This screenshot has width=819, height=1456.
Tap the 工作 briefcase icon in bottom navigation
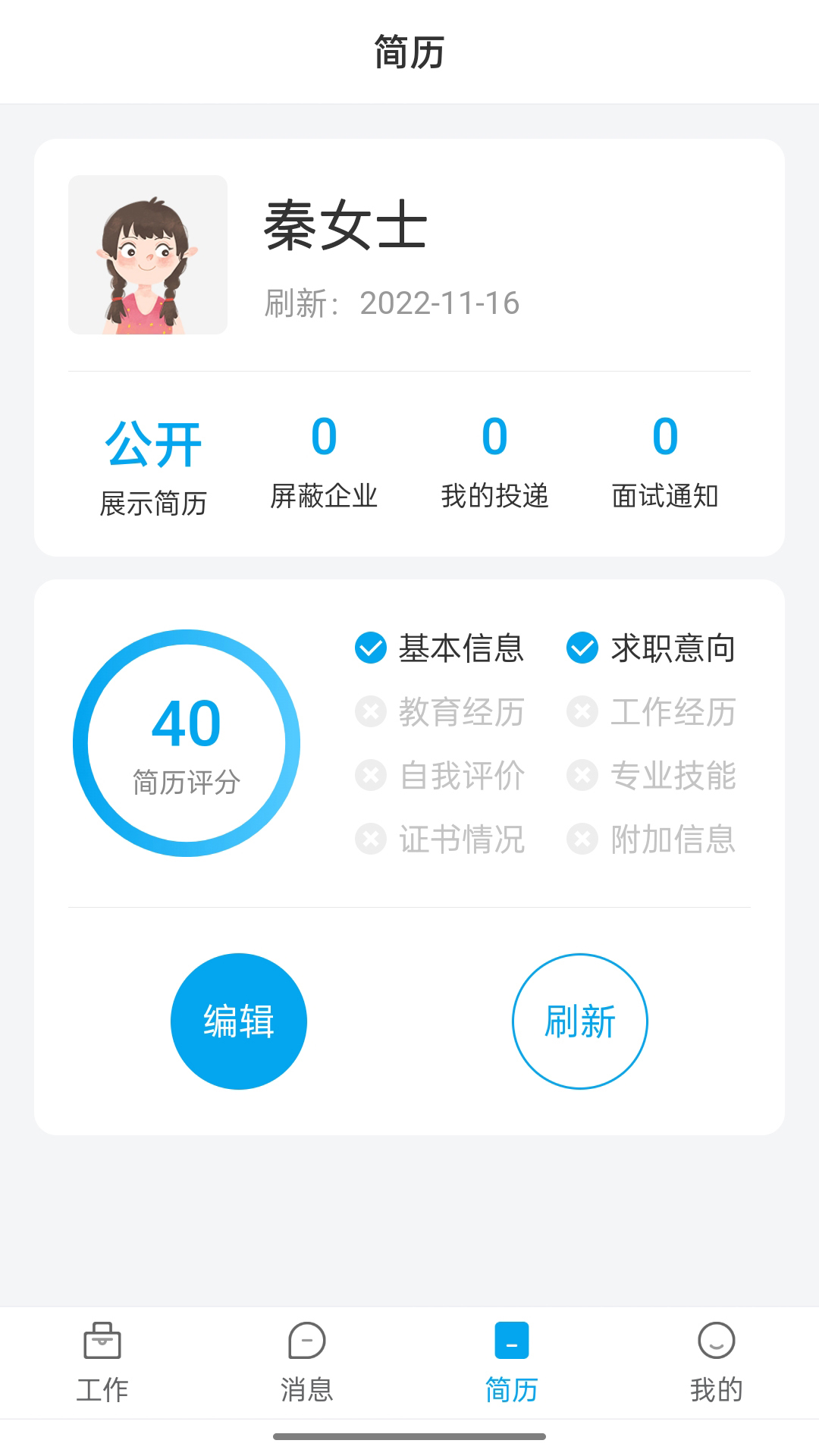point(102,1346)
